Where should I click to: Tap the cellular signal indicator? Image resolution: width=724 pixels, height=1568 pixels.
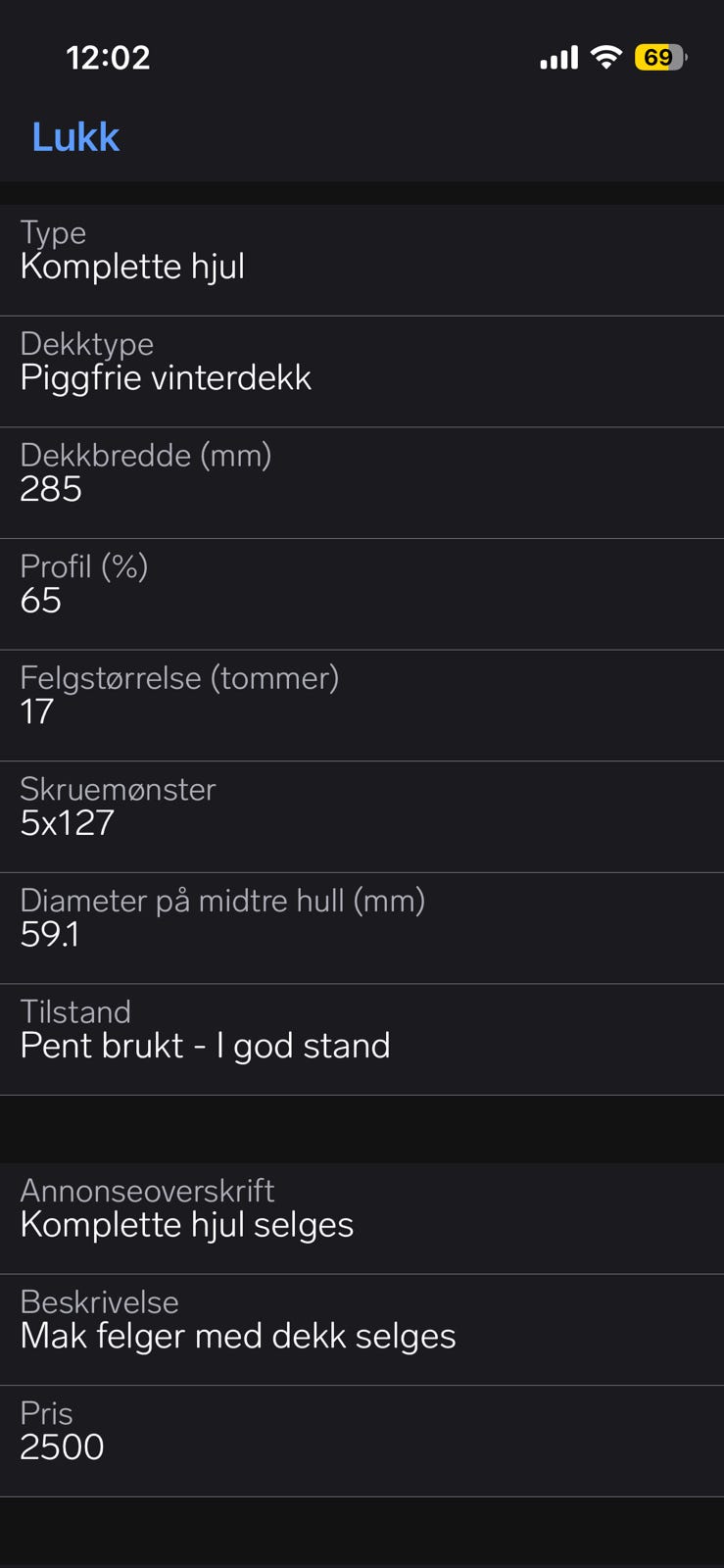[556, 58]
